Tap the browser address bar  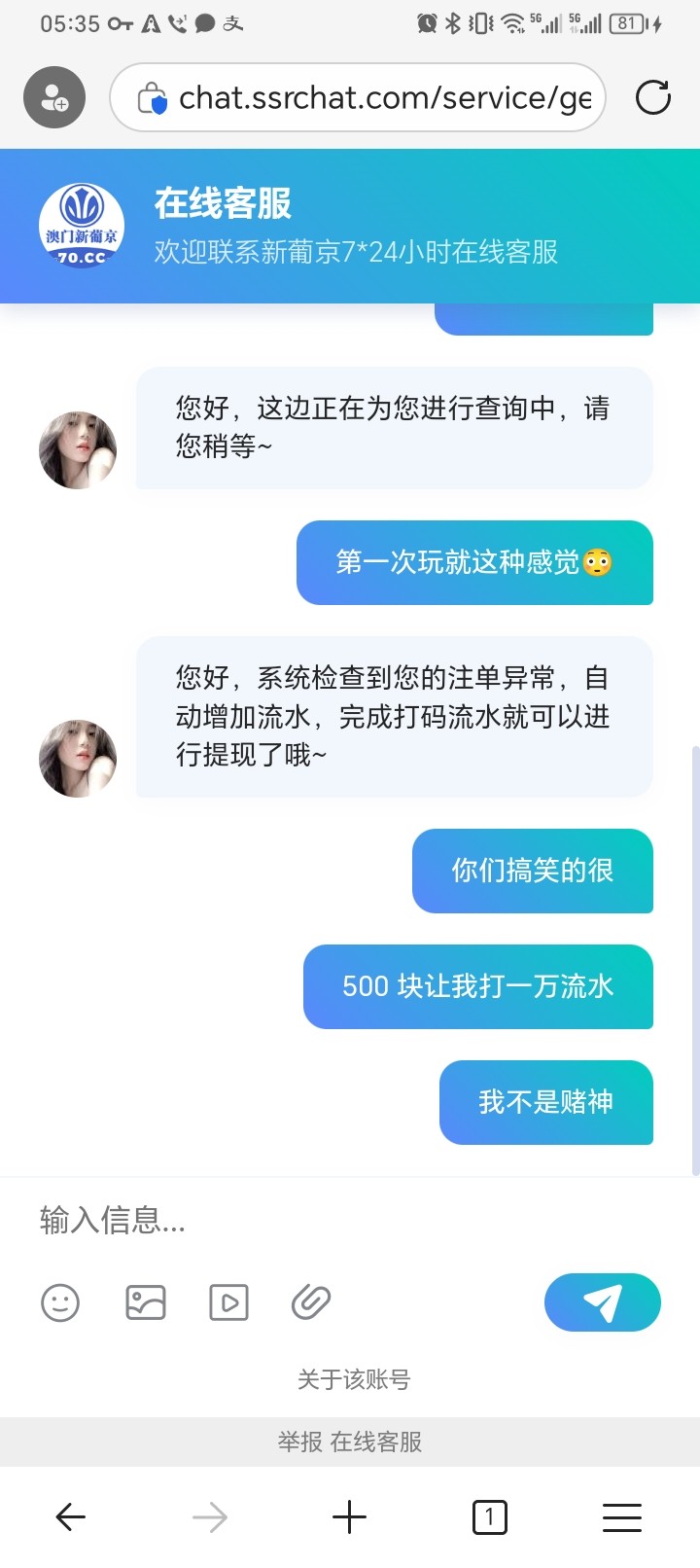[369, 97]
